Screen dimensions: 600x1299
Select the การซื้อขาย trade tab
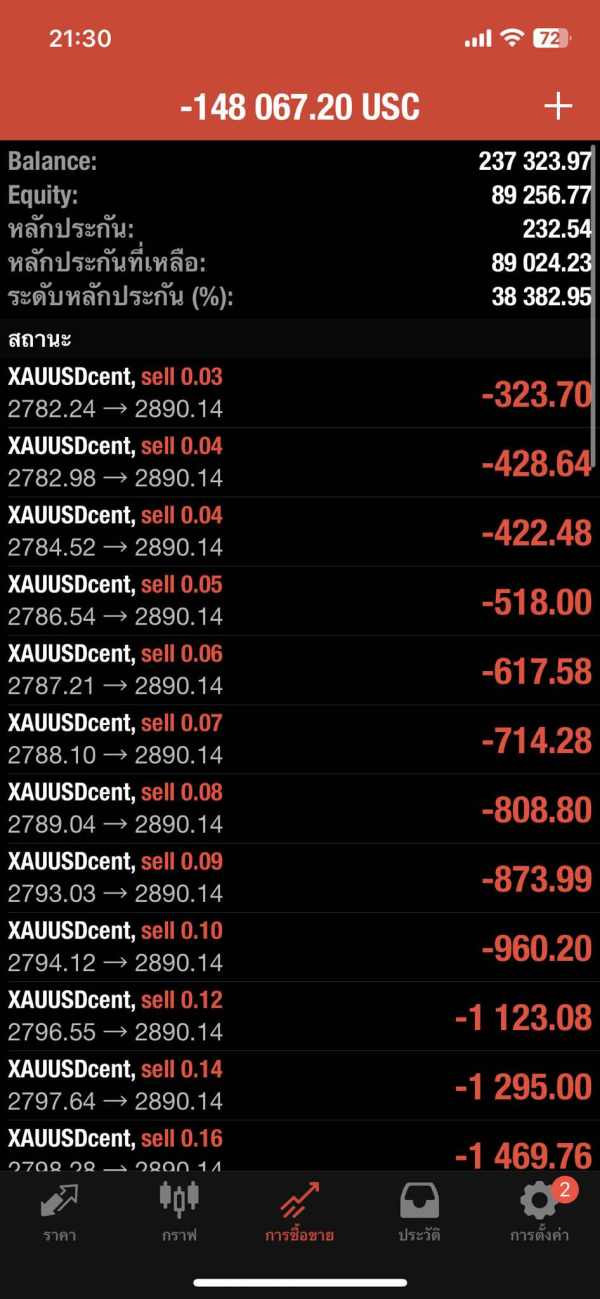point(300,1211)
